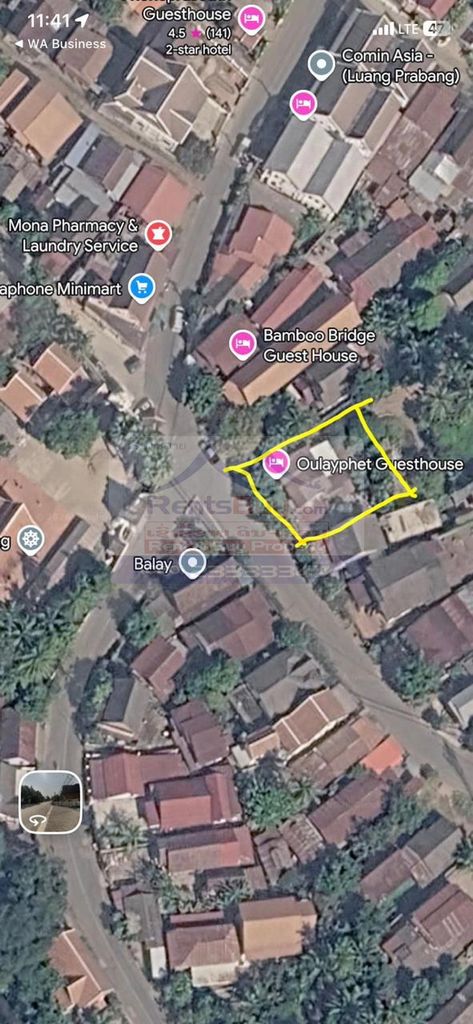Open the 2-star hotel Guesthouse pin
The width and height of the screenshot is (473, 1024).
point(252,19)
